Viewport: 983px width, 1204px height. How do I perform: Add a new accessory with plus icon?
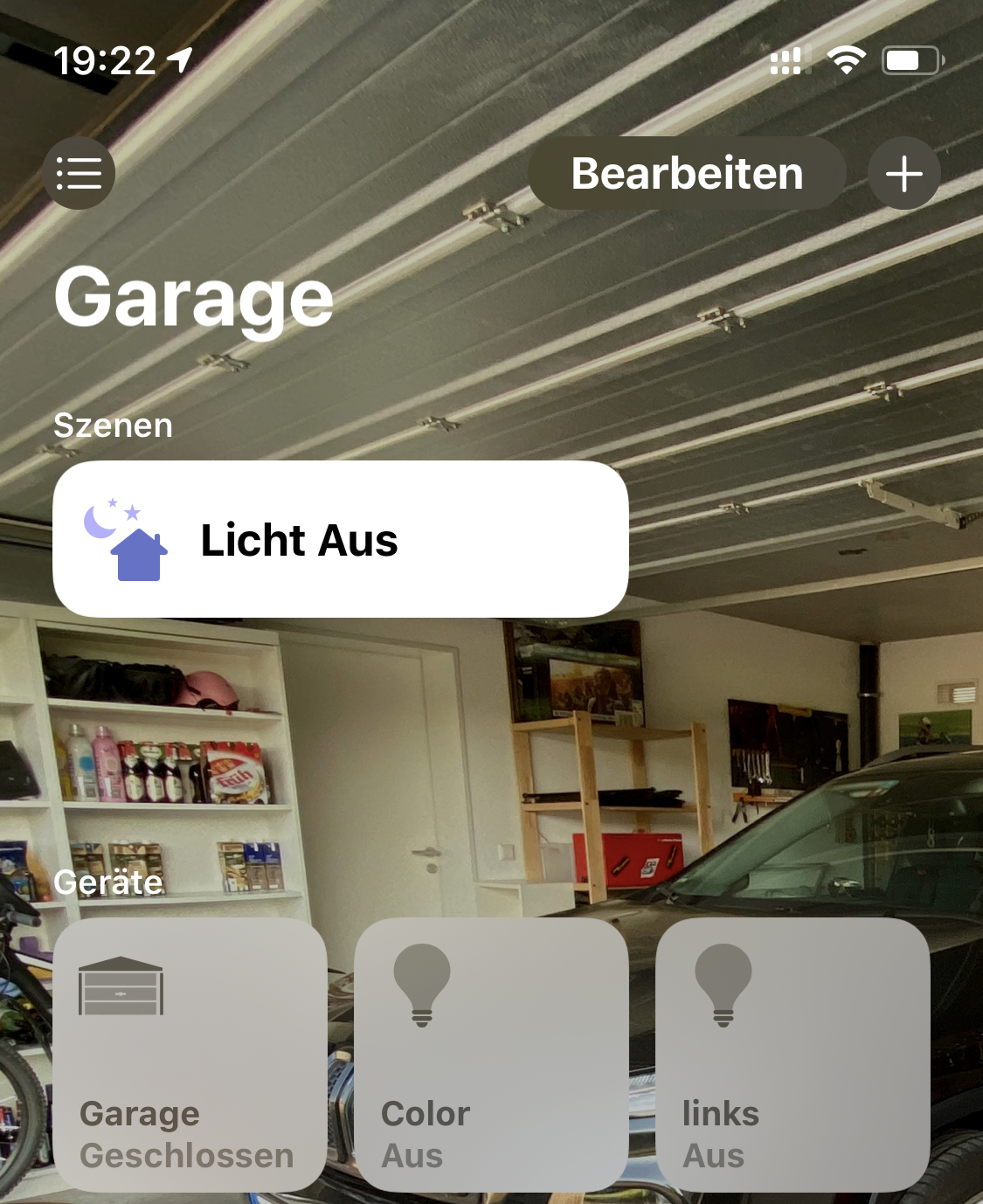click(x=903, y=173)
